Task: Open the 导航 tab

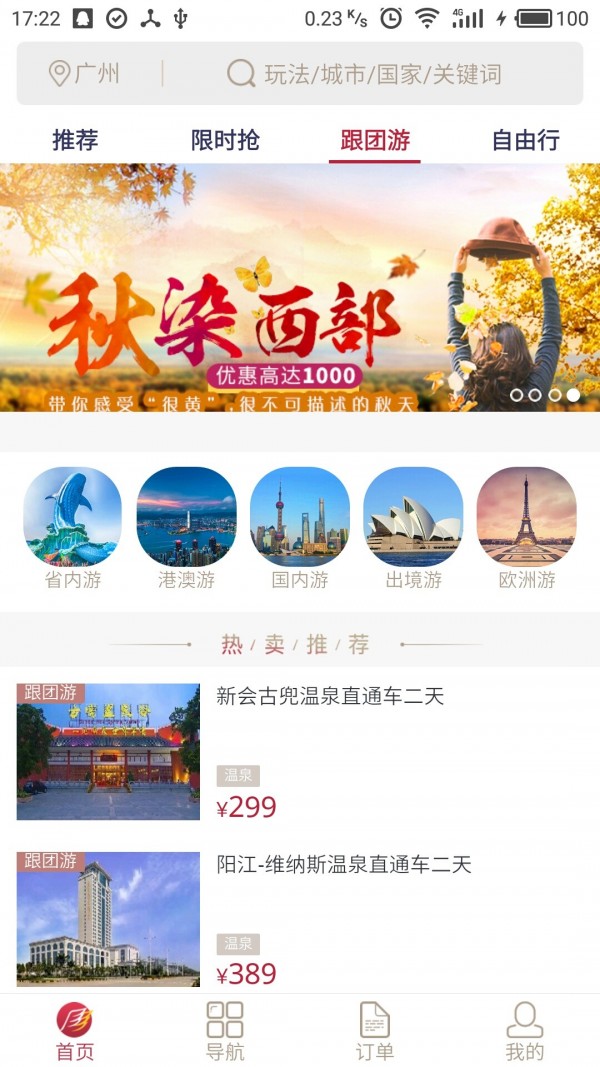Action: [225, 1030]
